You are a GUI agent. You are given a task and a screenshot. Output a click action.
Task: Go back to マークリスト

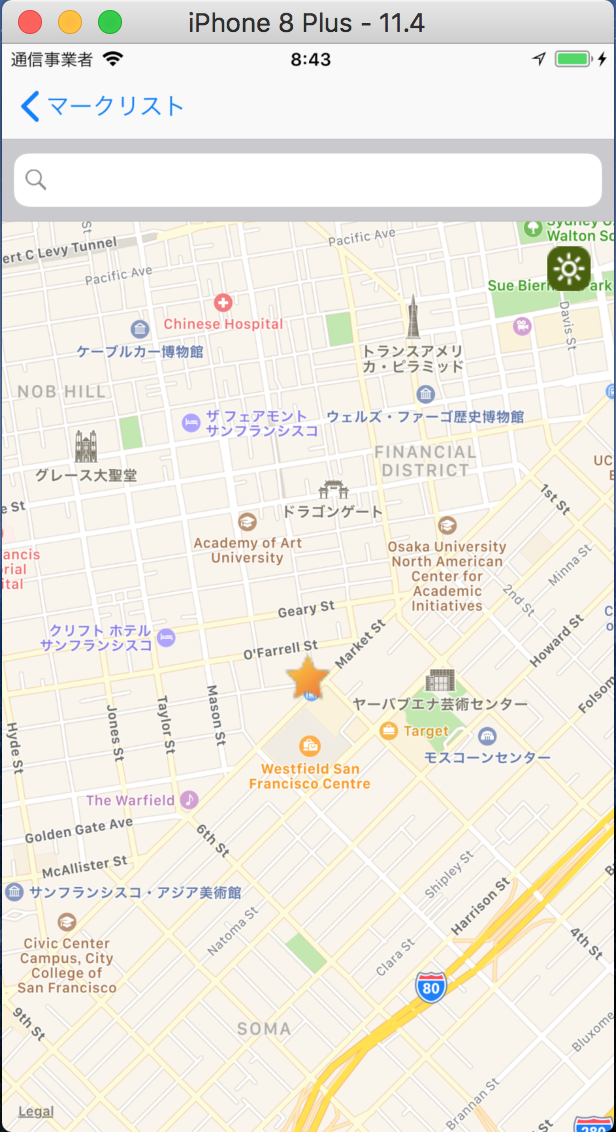[x=103, y=106]
